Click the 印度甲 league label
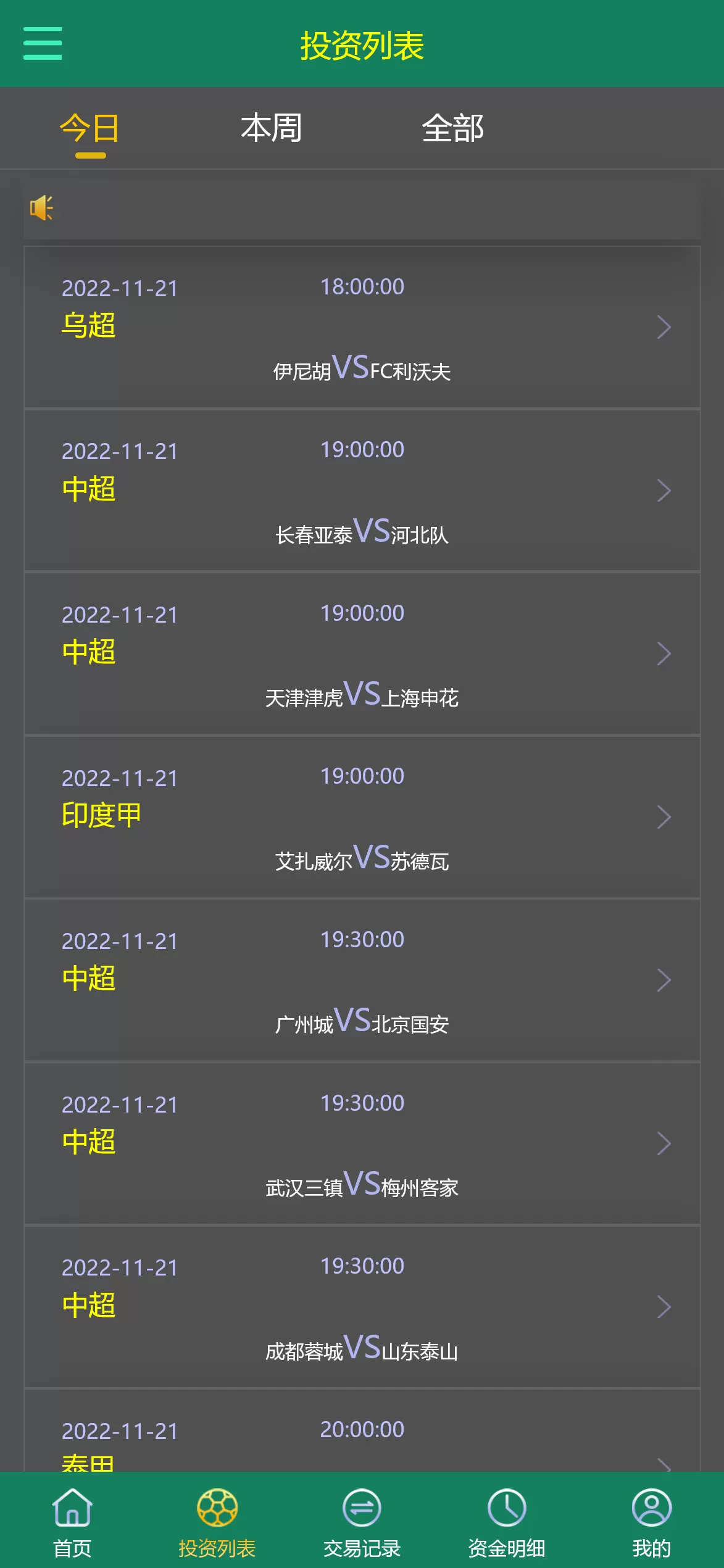 [101, 816]
